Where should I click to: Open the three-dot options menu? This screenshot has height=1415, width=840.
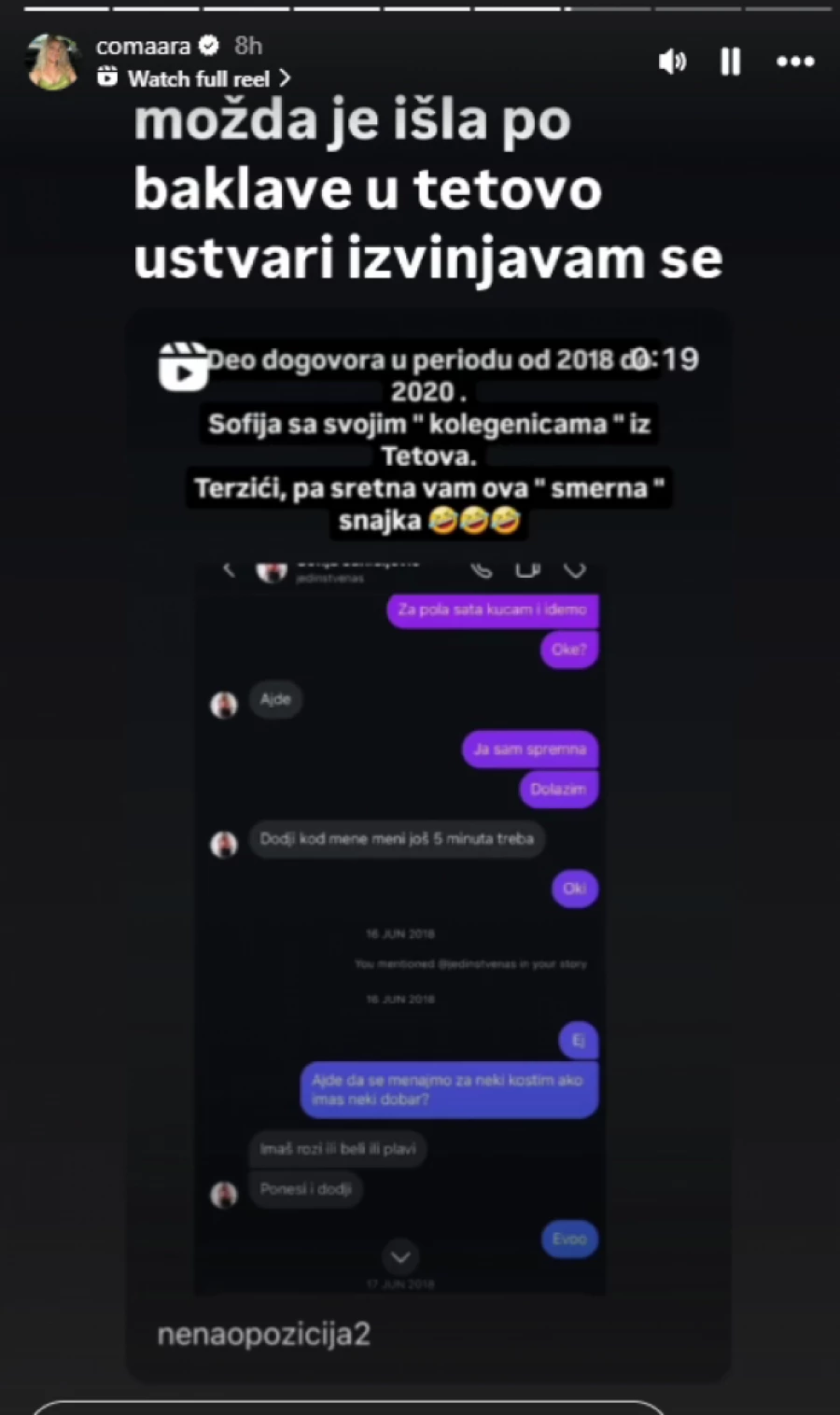click(795, 63)
